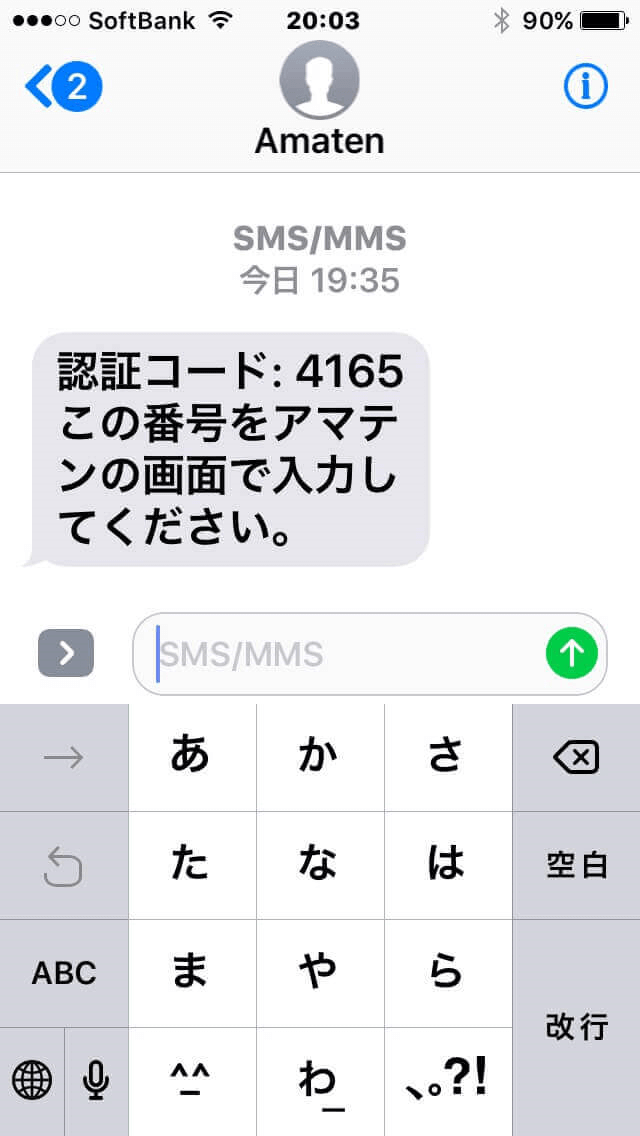Open the Amaten contact avatar

point(319,81)
